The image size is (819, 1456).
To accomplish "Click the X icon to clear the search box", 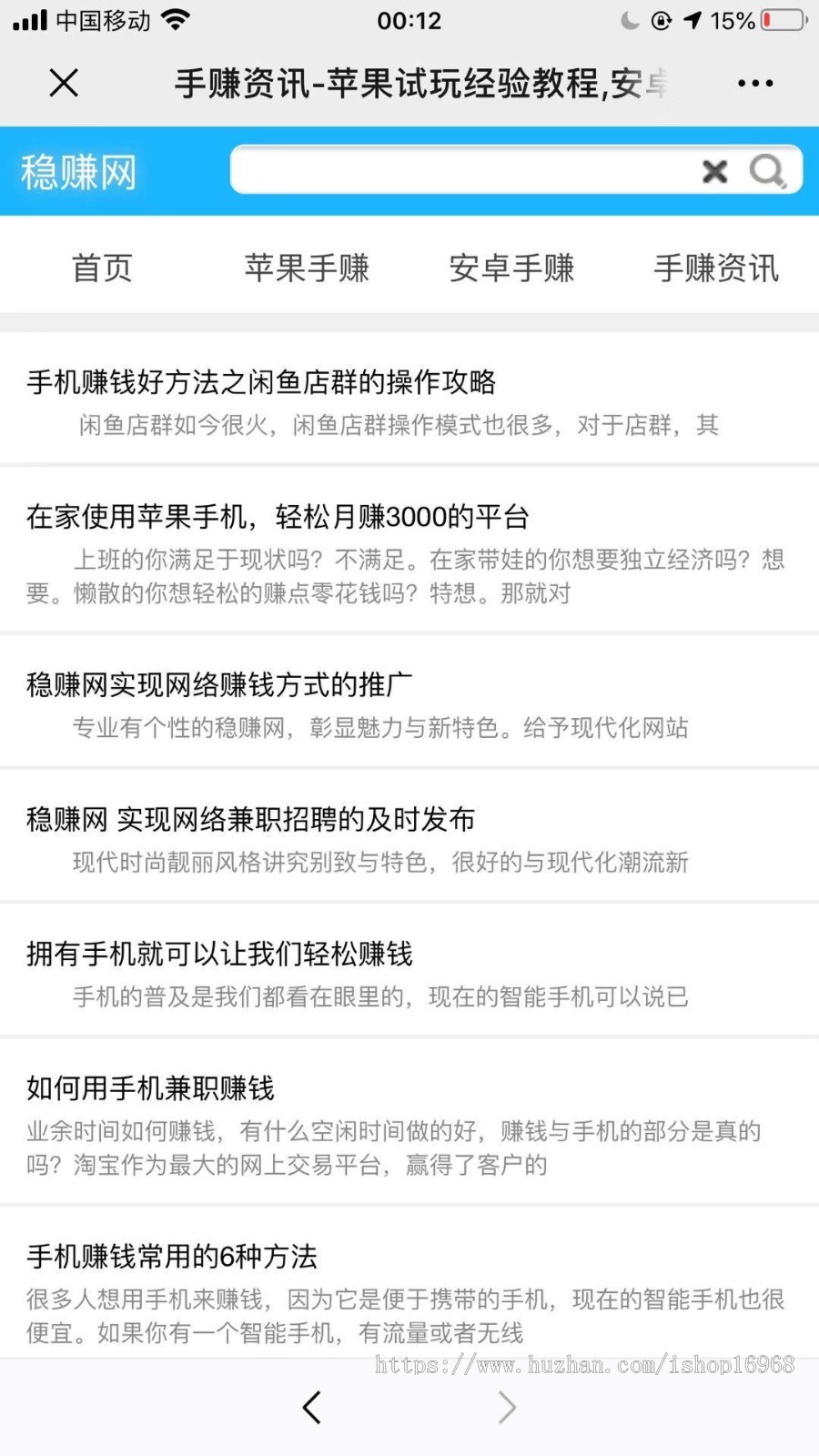I will (715, 171).
